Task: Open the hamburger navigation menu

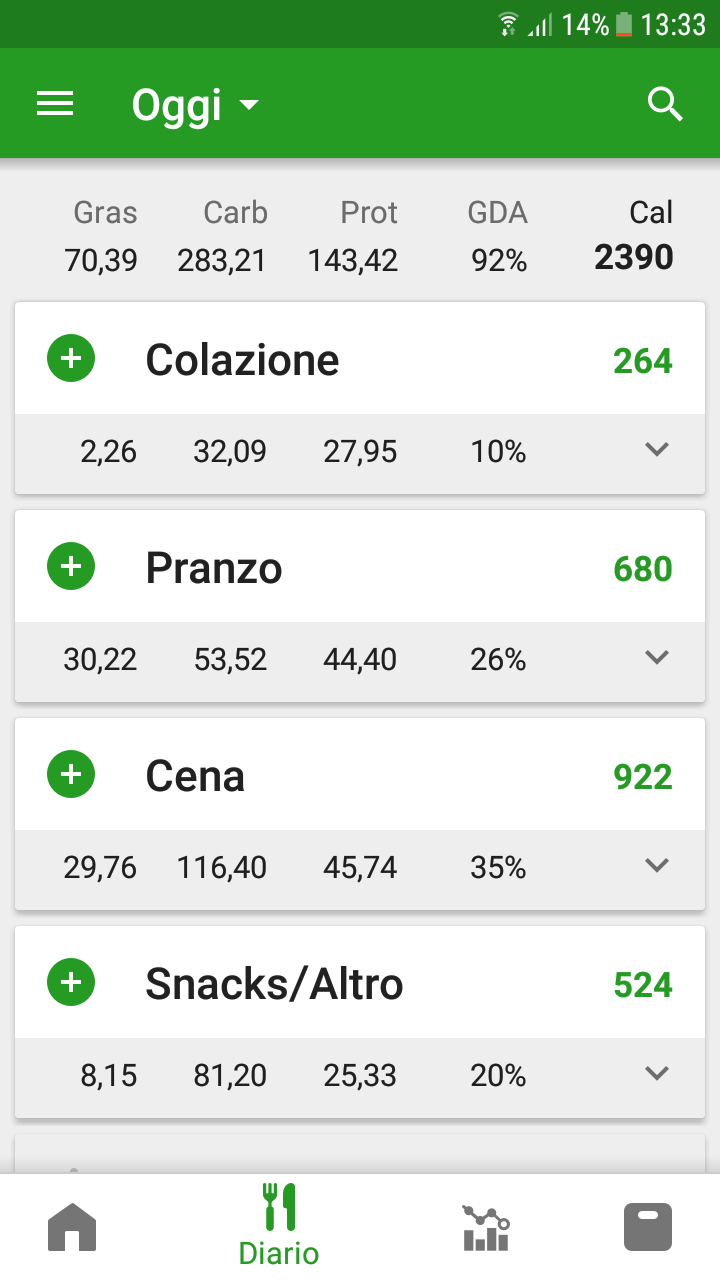Action: pos(55,104)
